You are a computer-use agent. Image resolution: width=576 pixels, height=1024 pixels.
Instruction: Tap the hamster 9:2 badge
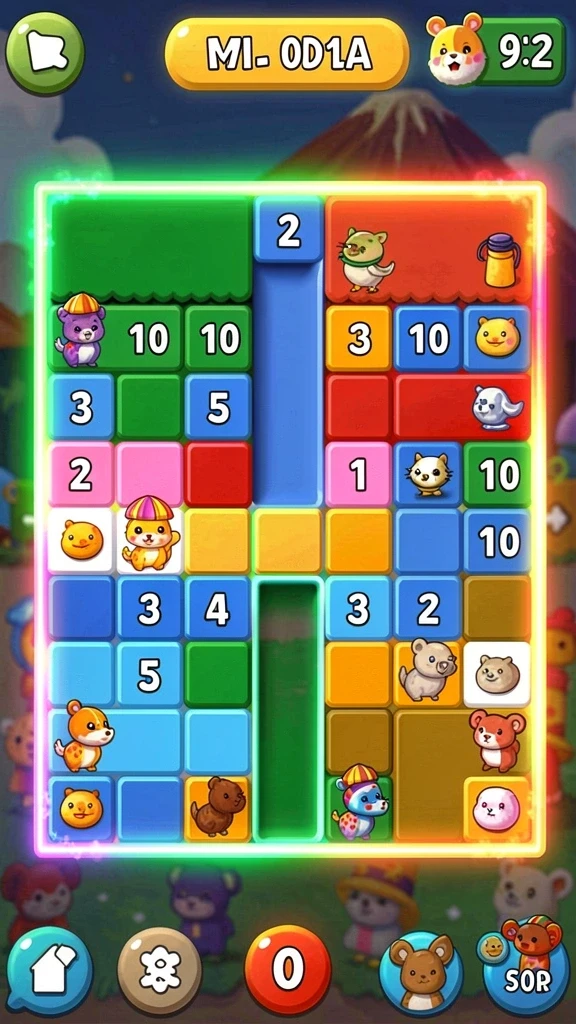tap(495, 51)
